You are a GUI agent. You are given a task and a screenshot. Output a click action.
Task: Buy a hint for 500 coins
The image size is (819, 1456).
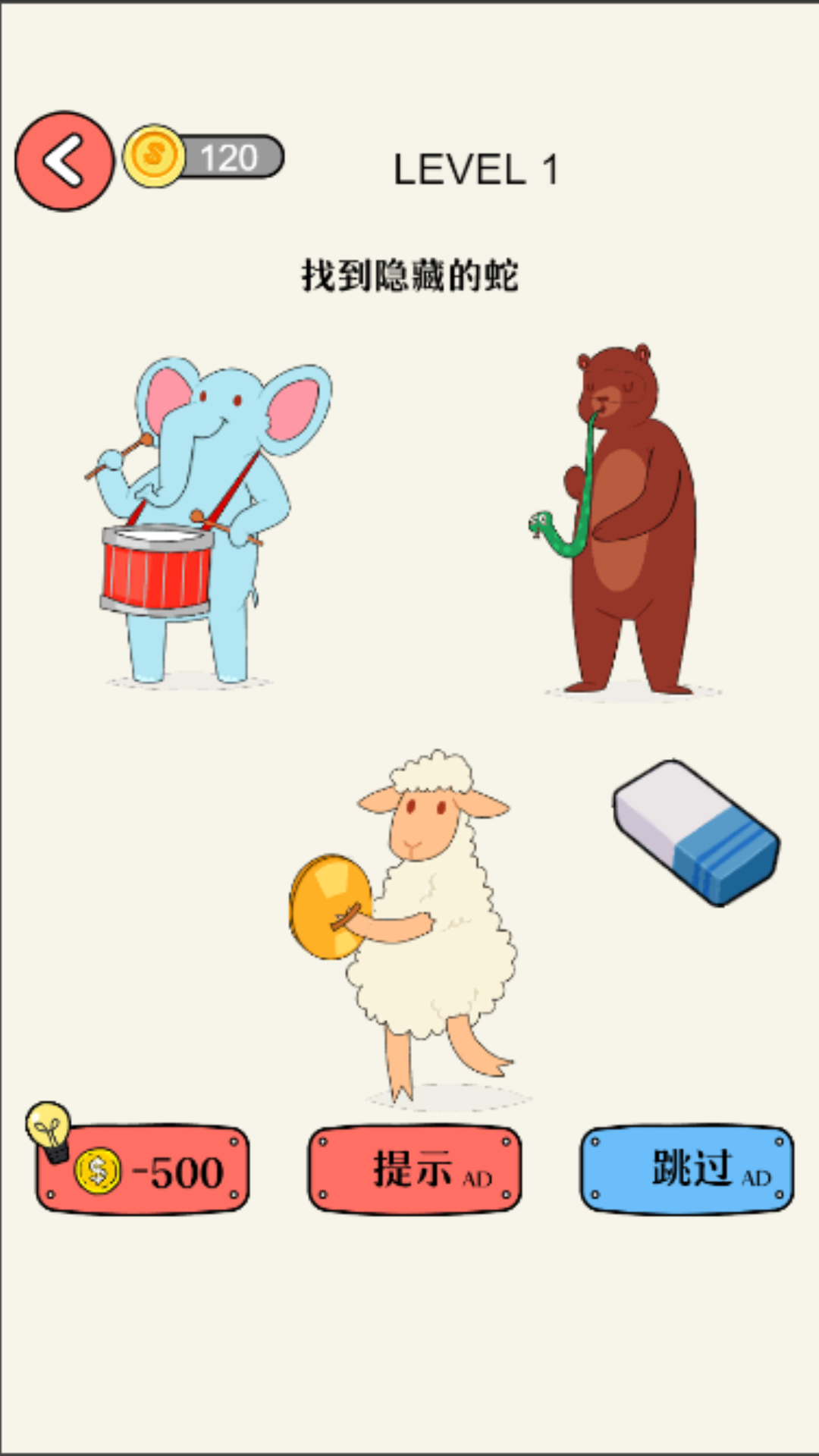[144, 1170]
